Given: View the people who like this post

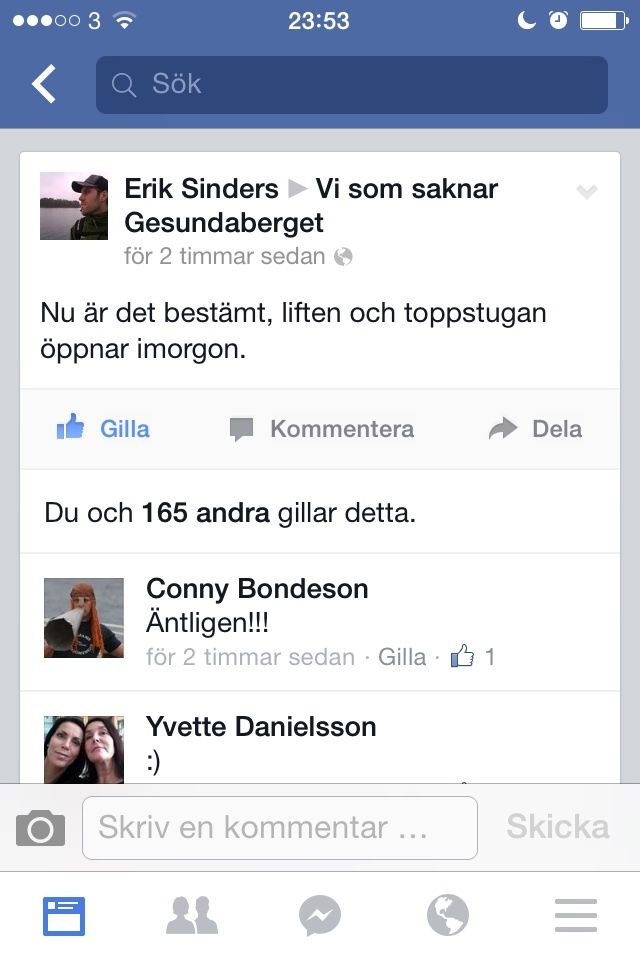Looking at the screenshot, I should click(230, 514).
